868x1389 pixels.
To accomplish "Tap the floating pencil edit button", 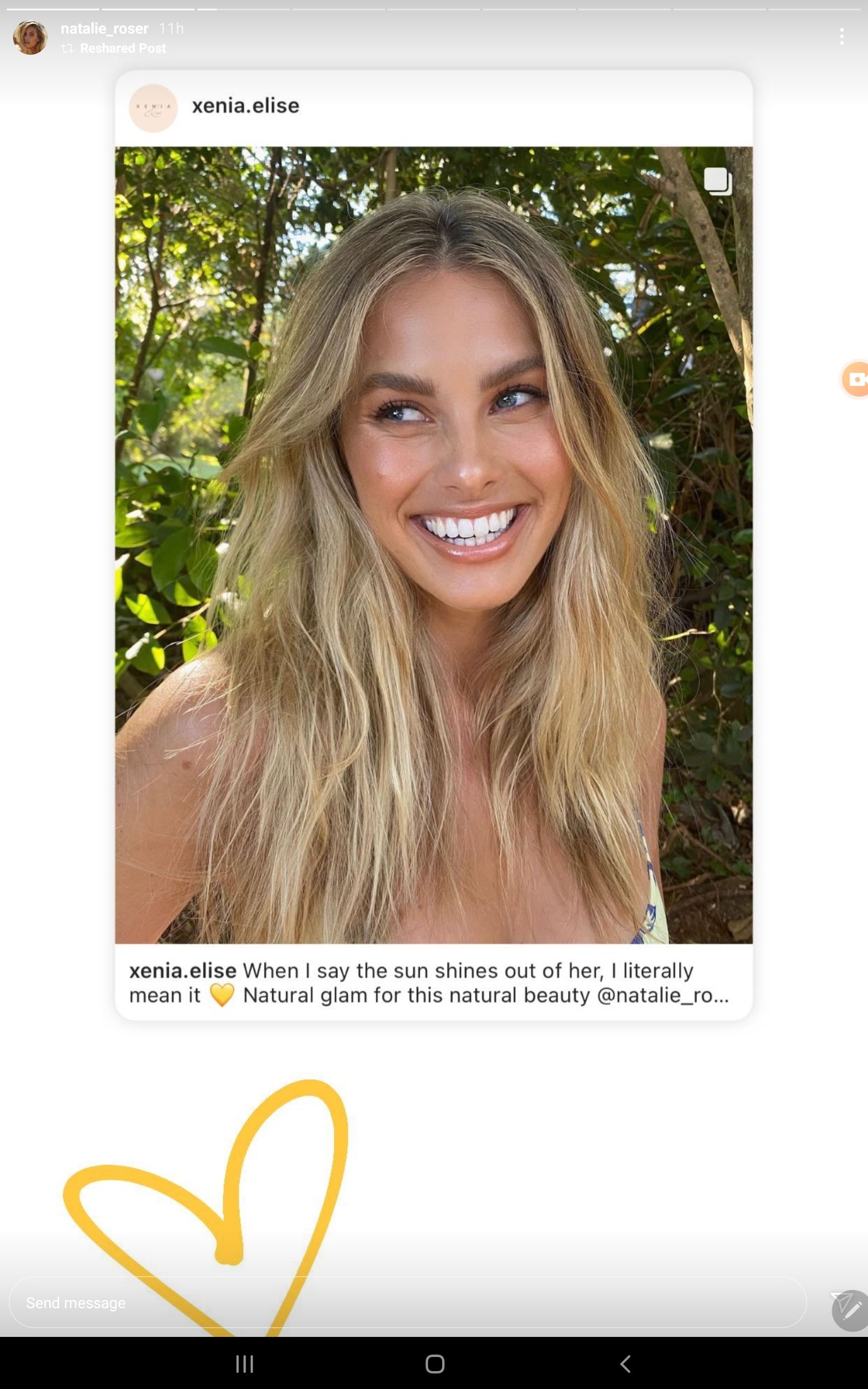I will [852, 1311].
